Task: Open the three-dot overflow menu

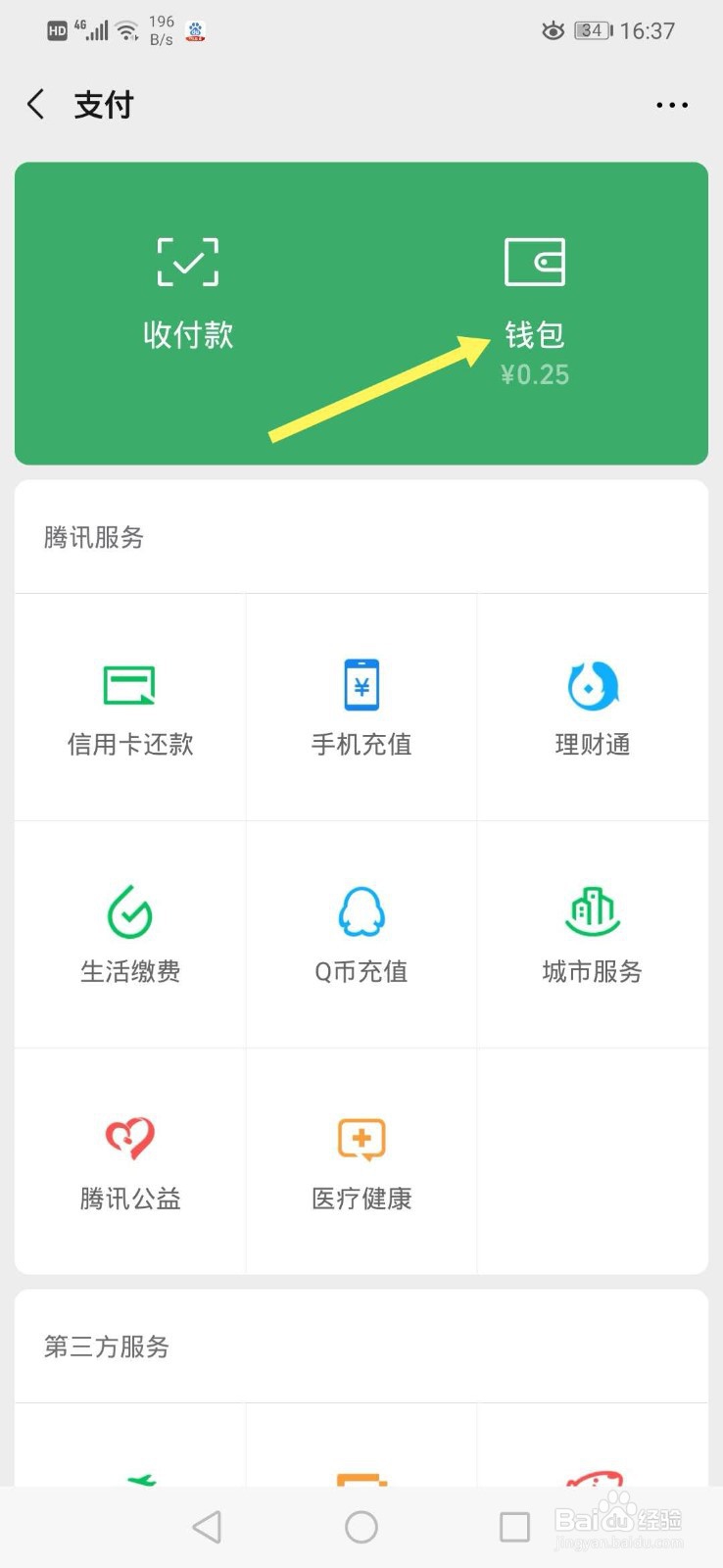Action: tap(672, 105)
